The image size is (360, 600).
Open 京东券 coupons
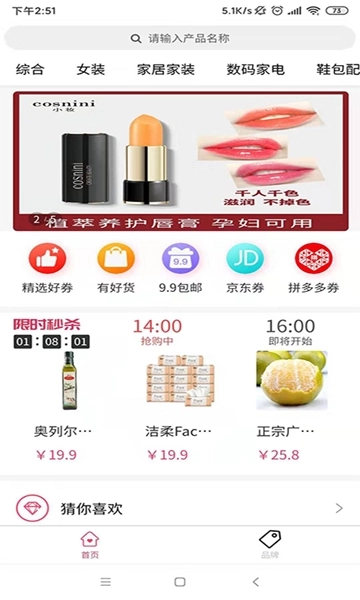245,269
